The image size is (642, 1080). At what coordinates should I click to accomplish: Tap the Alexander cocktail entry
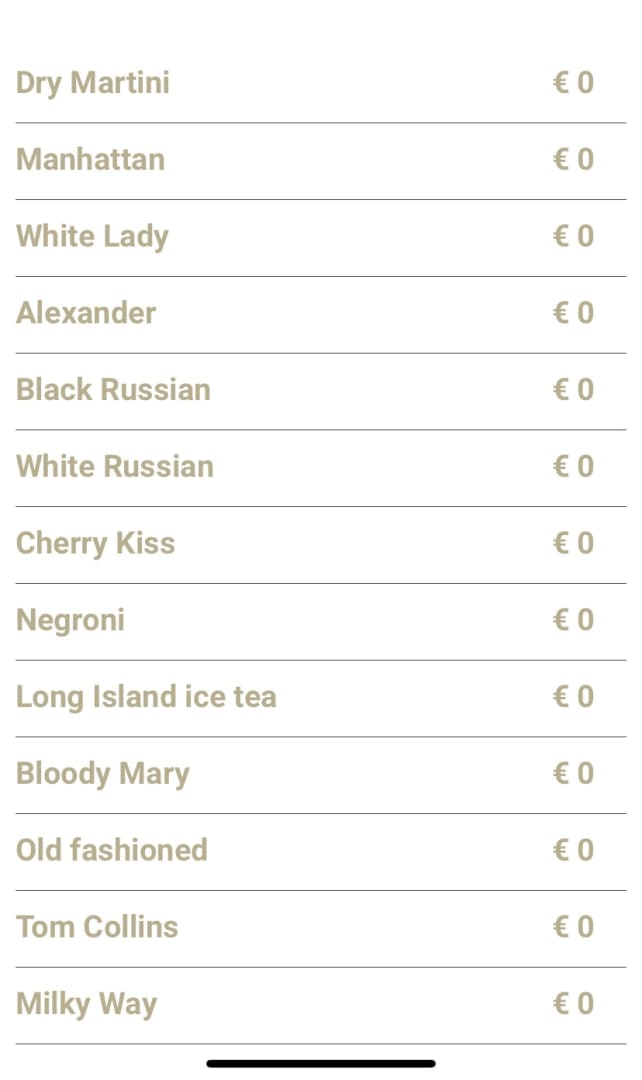pos(87,313)
